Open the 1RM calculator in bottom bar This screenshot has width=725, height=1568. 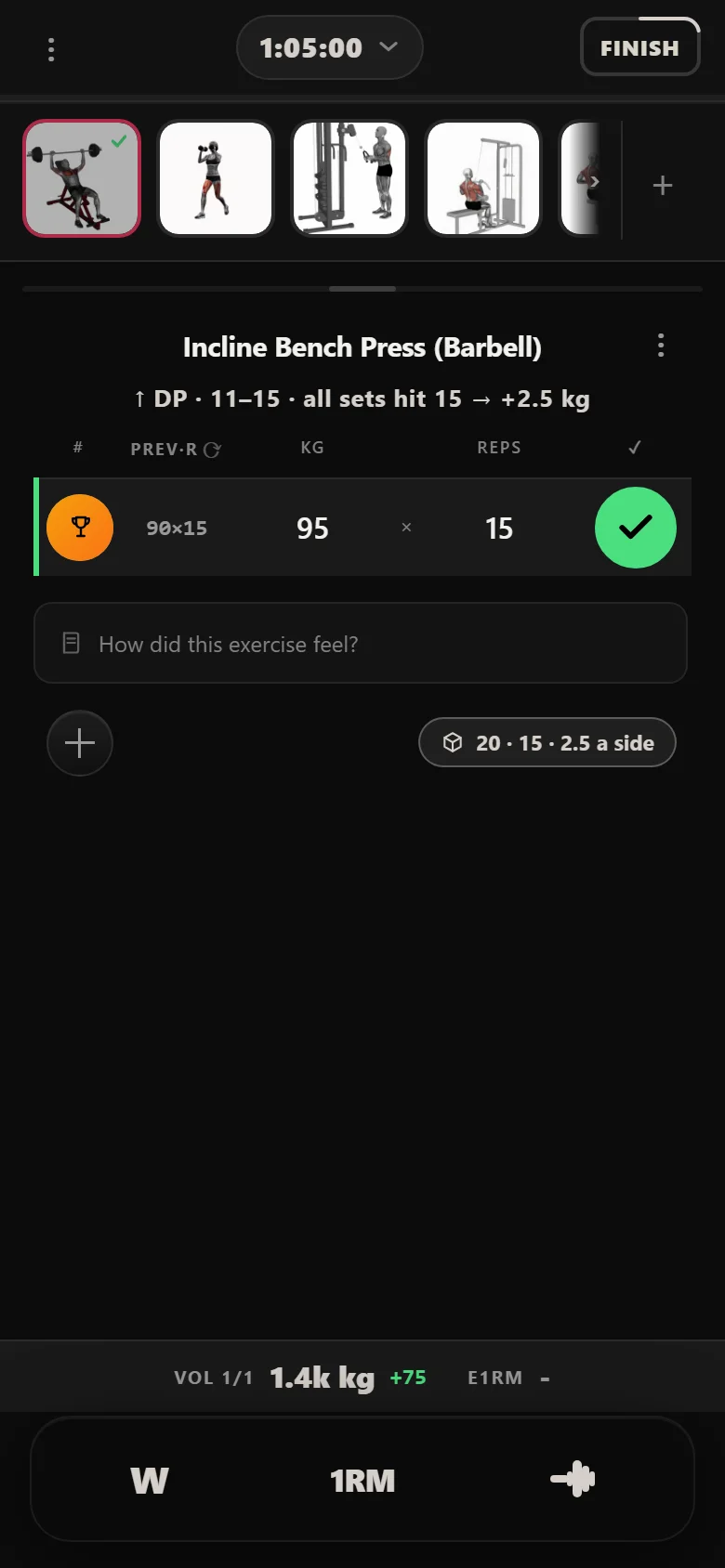362,1480
